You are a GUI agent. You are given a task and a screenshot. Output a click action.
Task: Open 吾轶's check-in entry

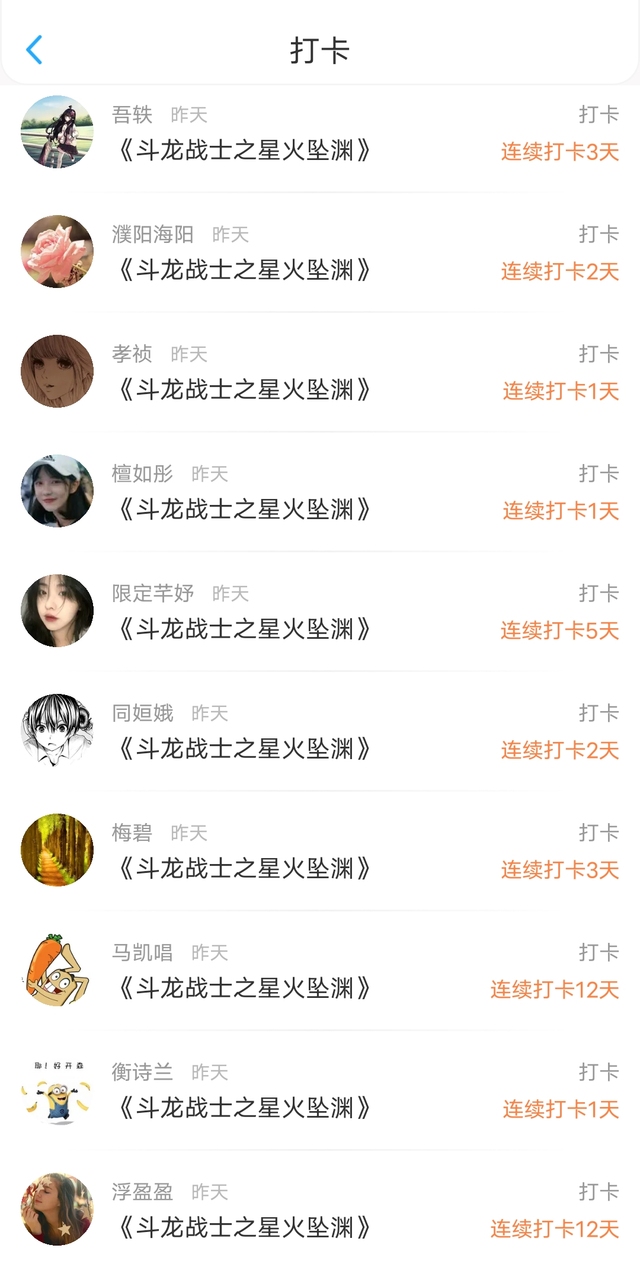coord(320,133)
